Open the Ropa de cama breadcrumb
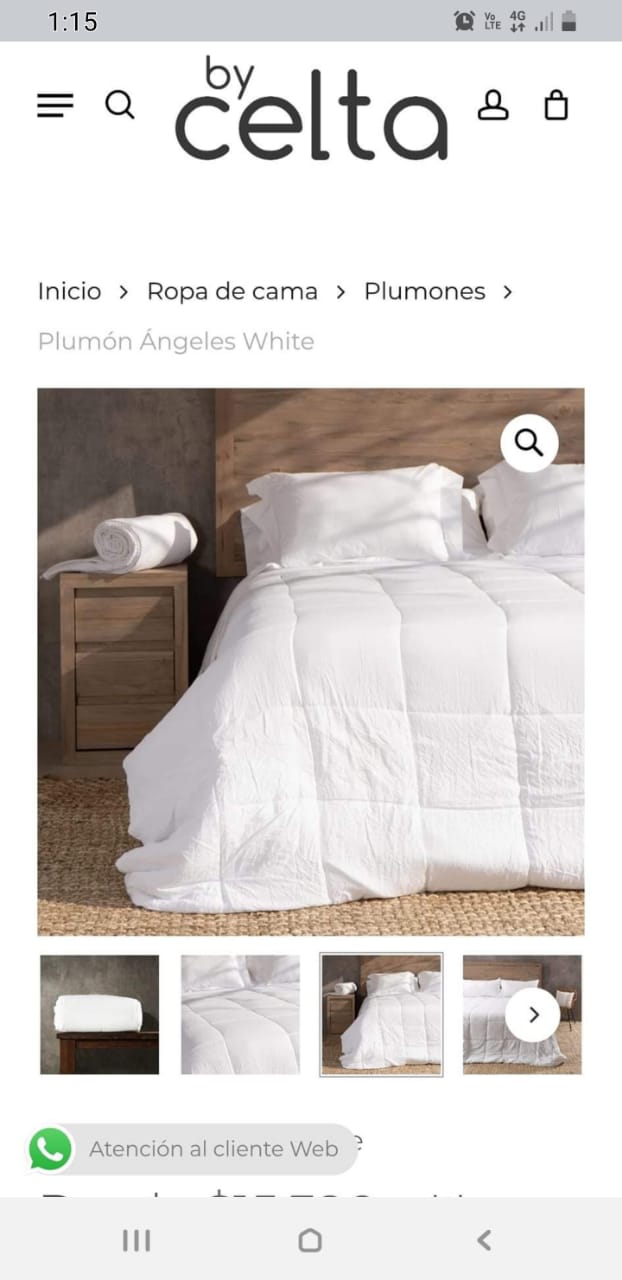The width and height of the screenshot is (622, 1280). click(x=232, y=291)
